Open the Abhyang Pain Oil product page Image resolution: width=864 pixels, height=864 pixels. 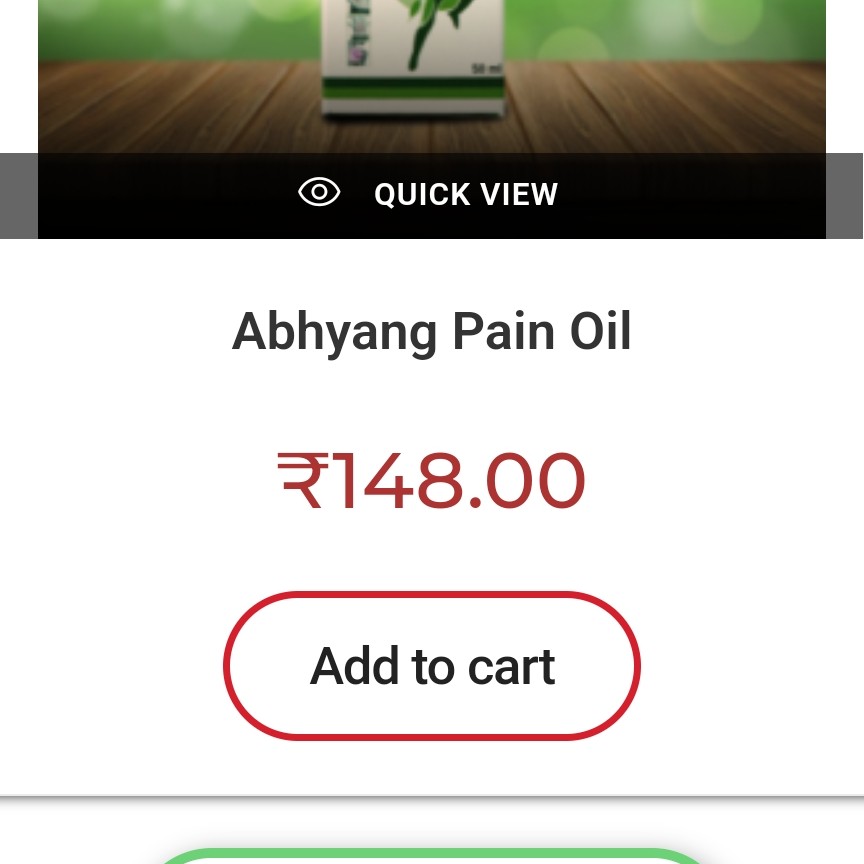pyautogui.click(x=431, y=332)
